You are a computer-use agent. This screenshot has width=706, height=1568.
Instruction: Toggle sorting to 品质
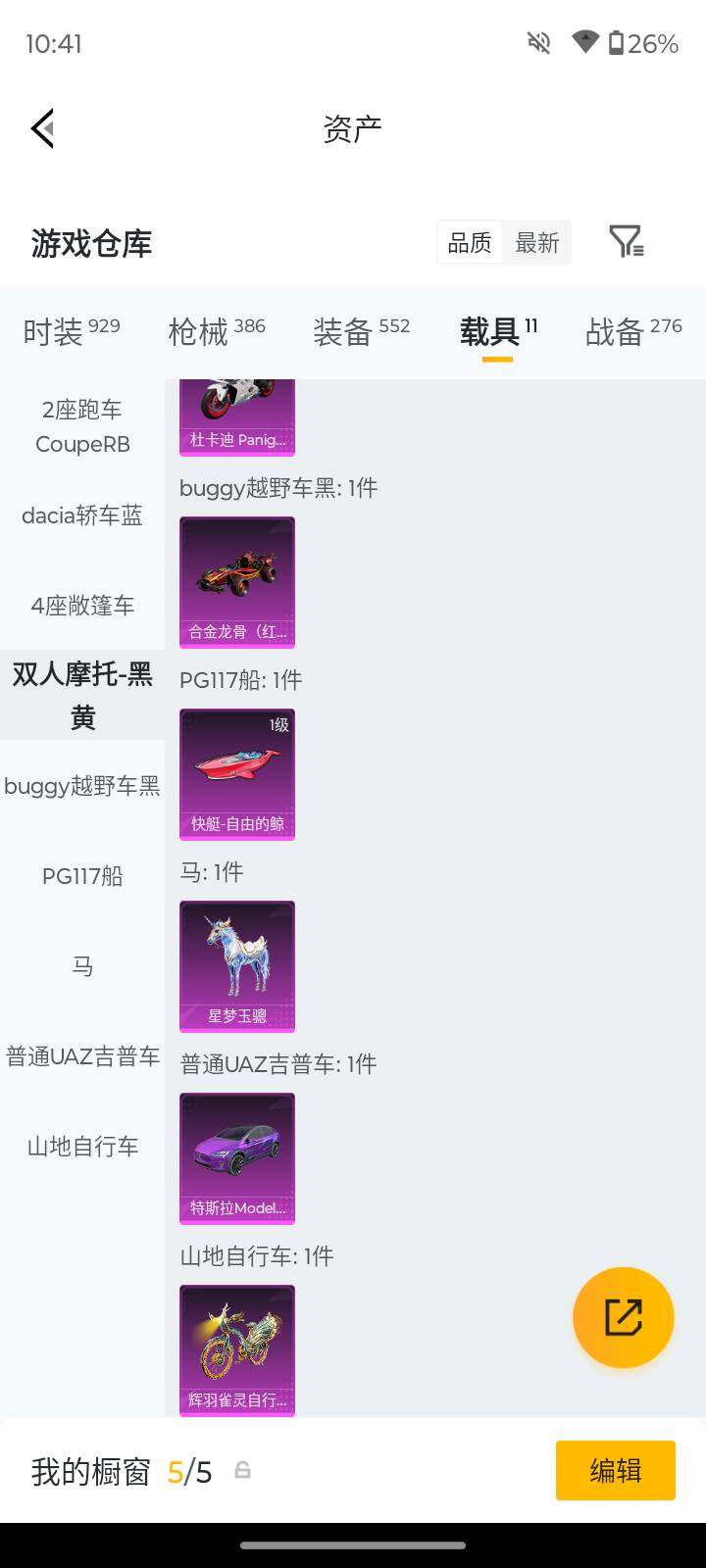click(470, 242)
